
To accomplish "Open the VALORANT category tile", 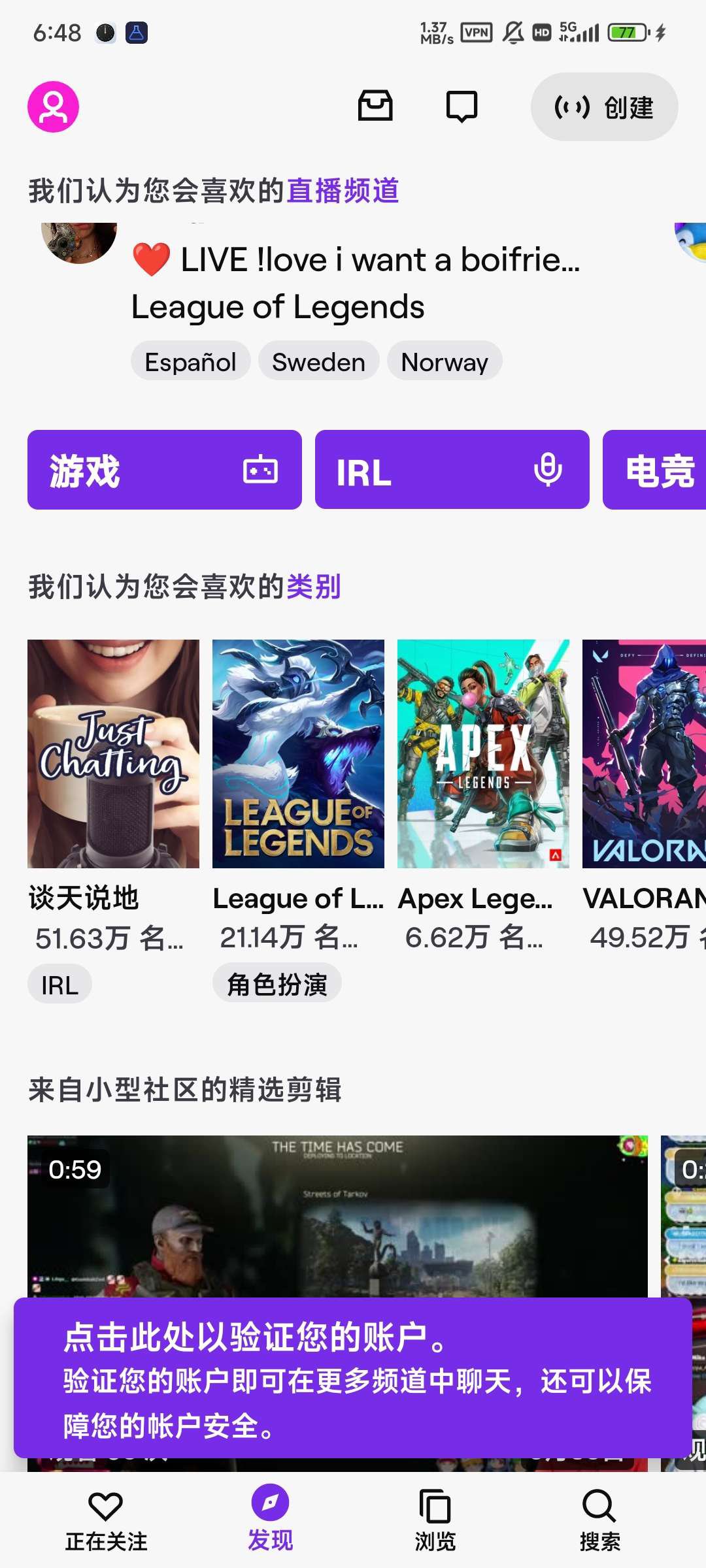I will (644, 754).
